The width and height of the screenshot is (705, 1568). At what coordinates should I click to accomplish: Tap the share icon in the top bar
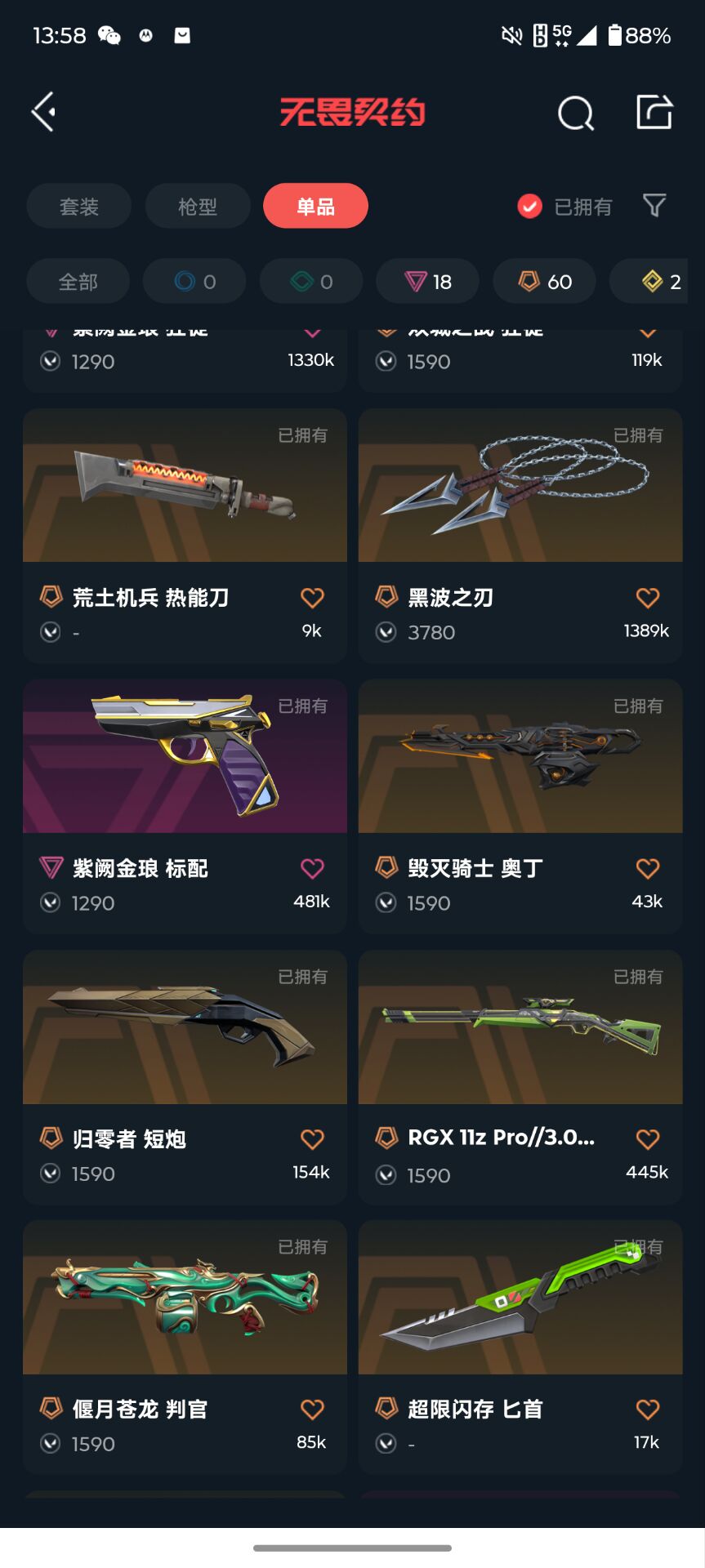point(654,113)
